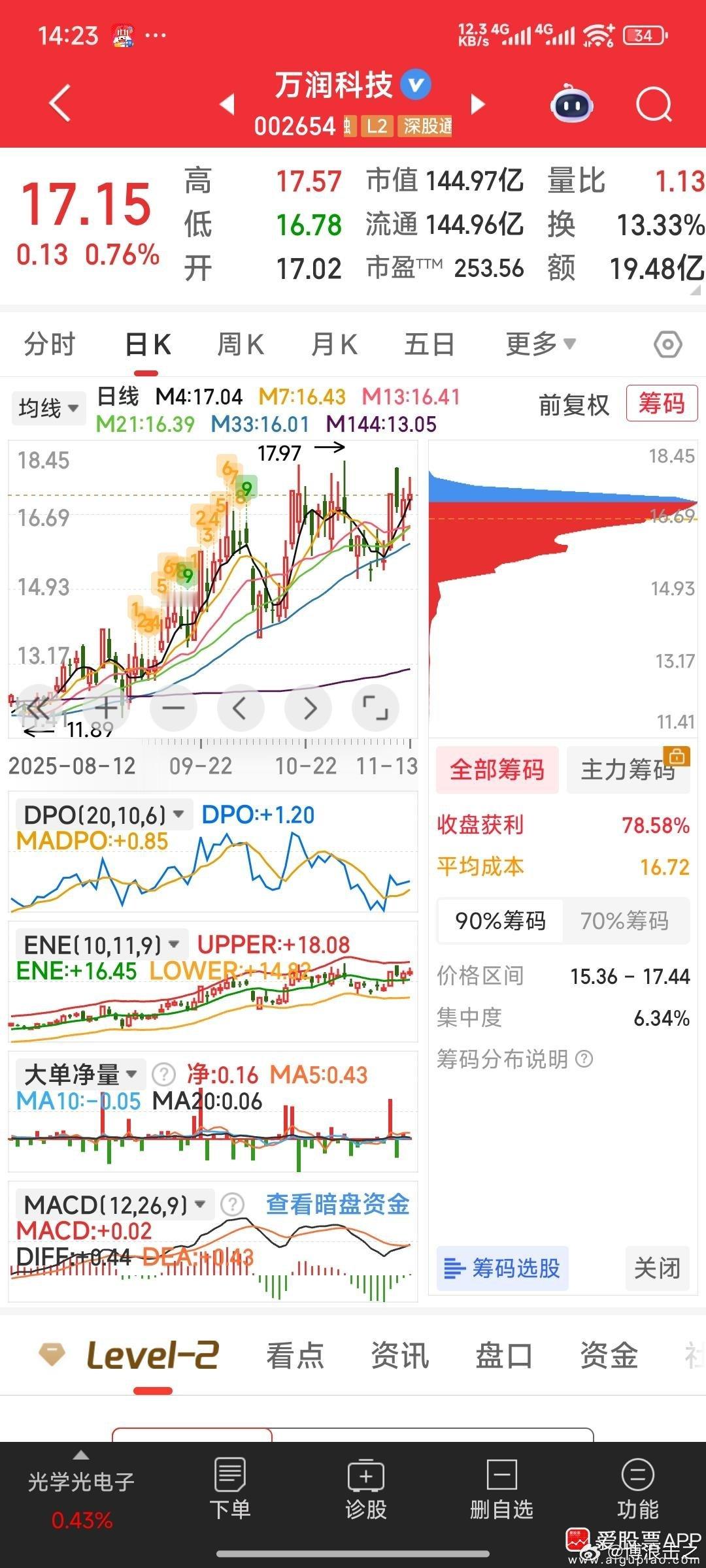Image resolution: width=706 pixels, height=1568 pixels.
Task: Expand the 更多 chart period dropdown
Action: (x=540, y=344)
